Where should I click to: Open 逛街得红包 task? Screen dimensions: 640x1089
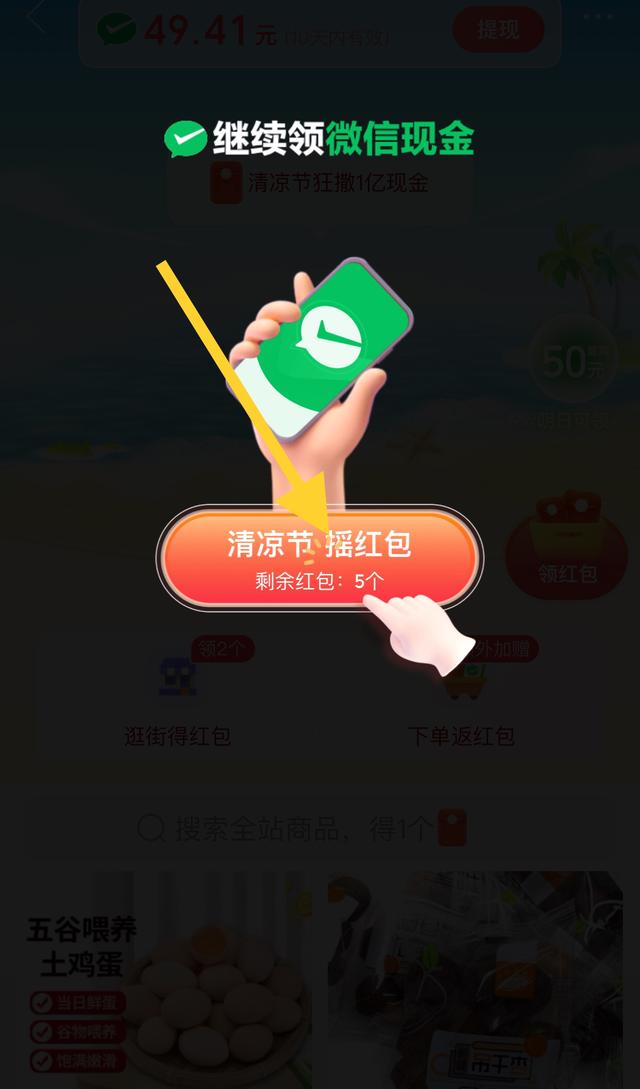point(178,700)
